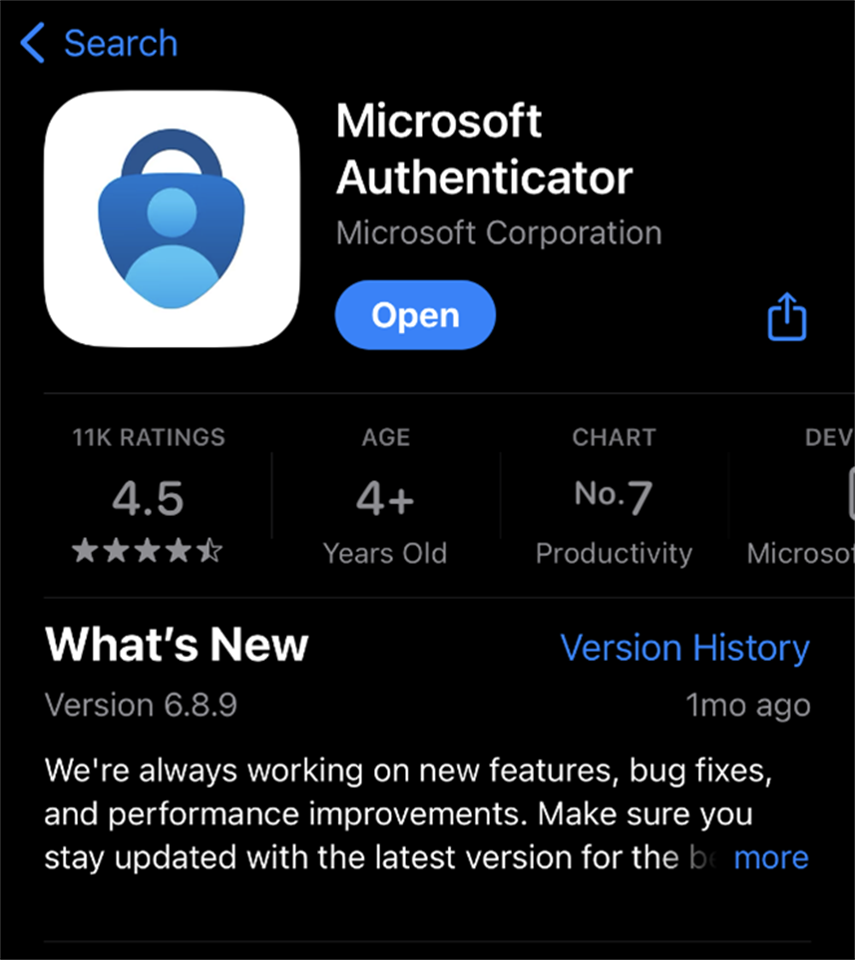Expand What's New text with more
This screenshot has width=855, height=960.
tap(770, 857)
